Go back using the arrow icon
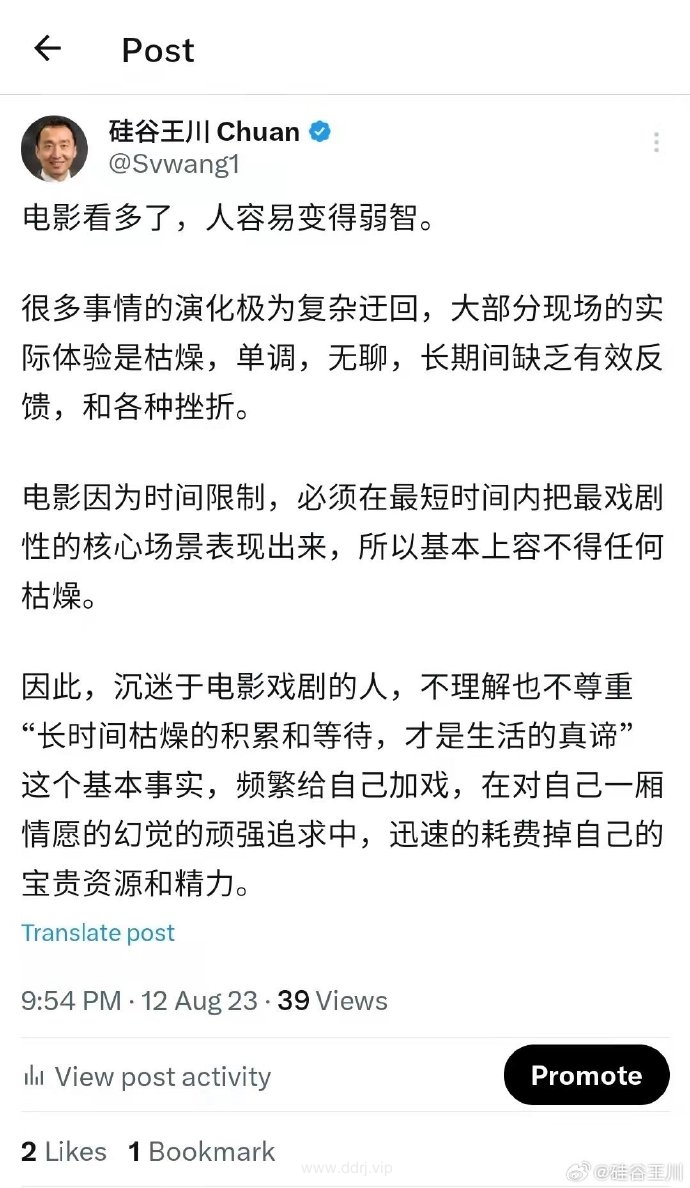Viewport: 690px width, 1188px height. (x=47, y=48)
